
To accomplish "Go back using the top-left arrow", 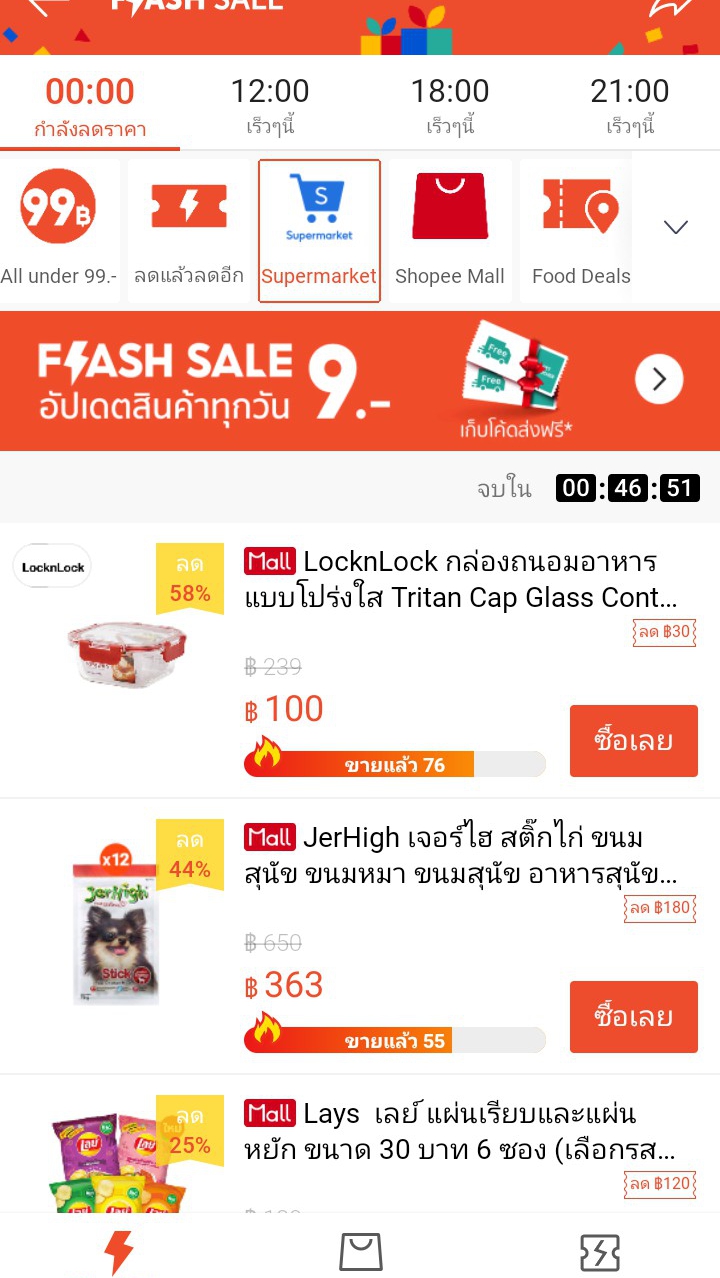I will [x=48, y=8].
